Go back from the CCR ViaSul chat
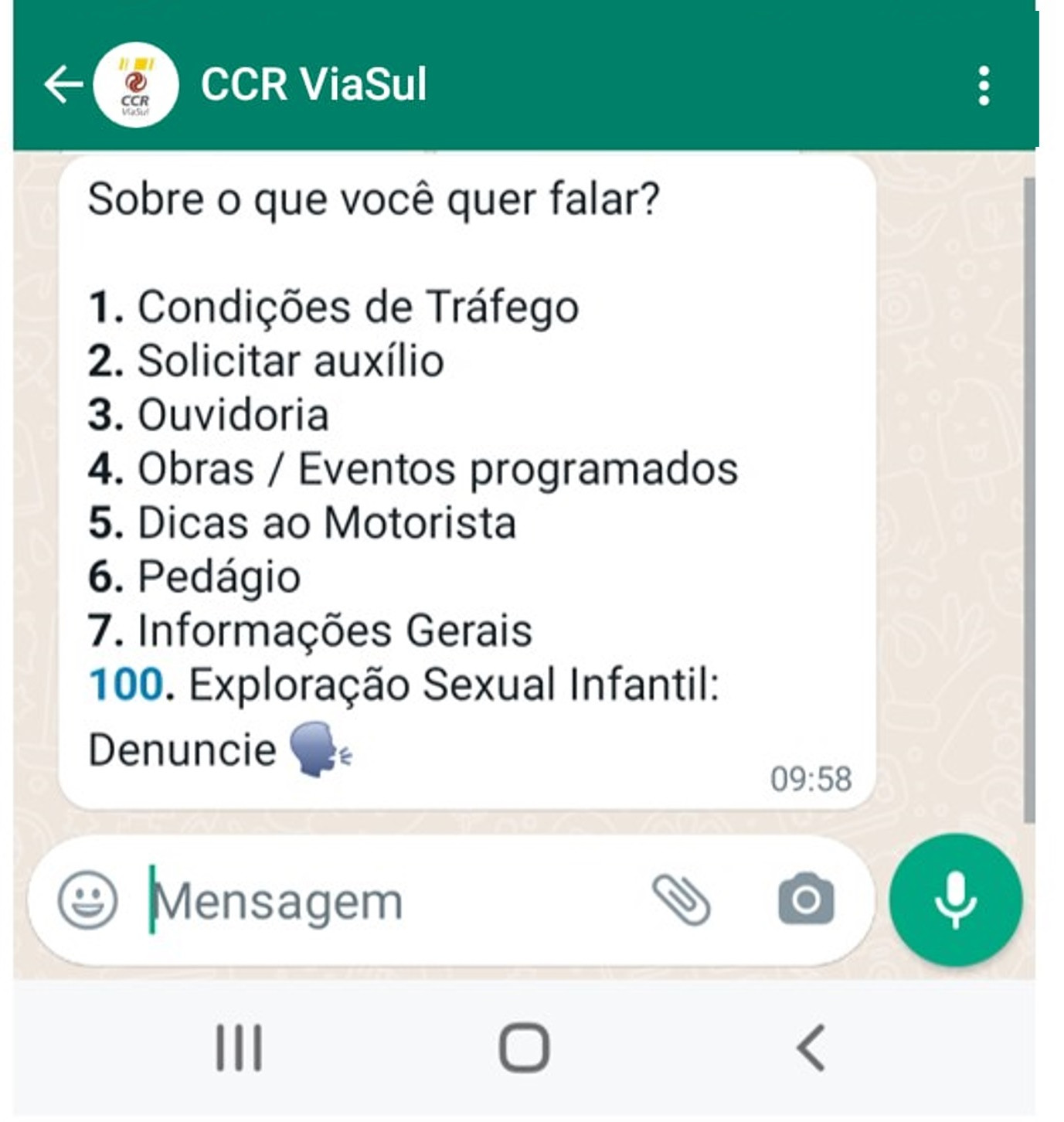The image size is (1064, 1122). tap(63, 84)
